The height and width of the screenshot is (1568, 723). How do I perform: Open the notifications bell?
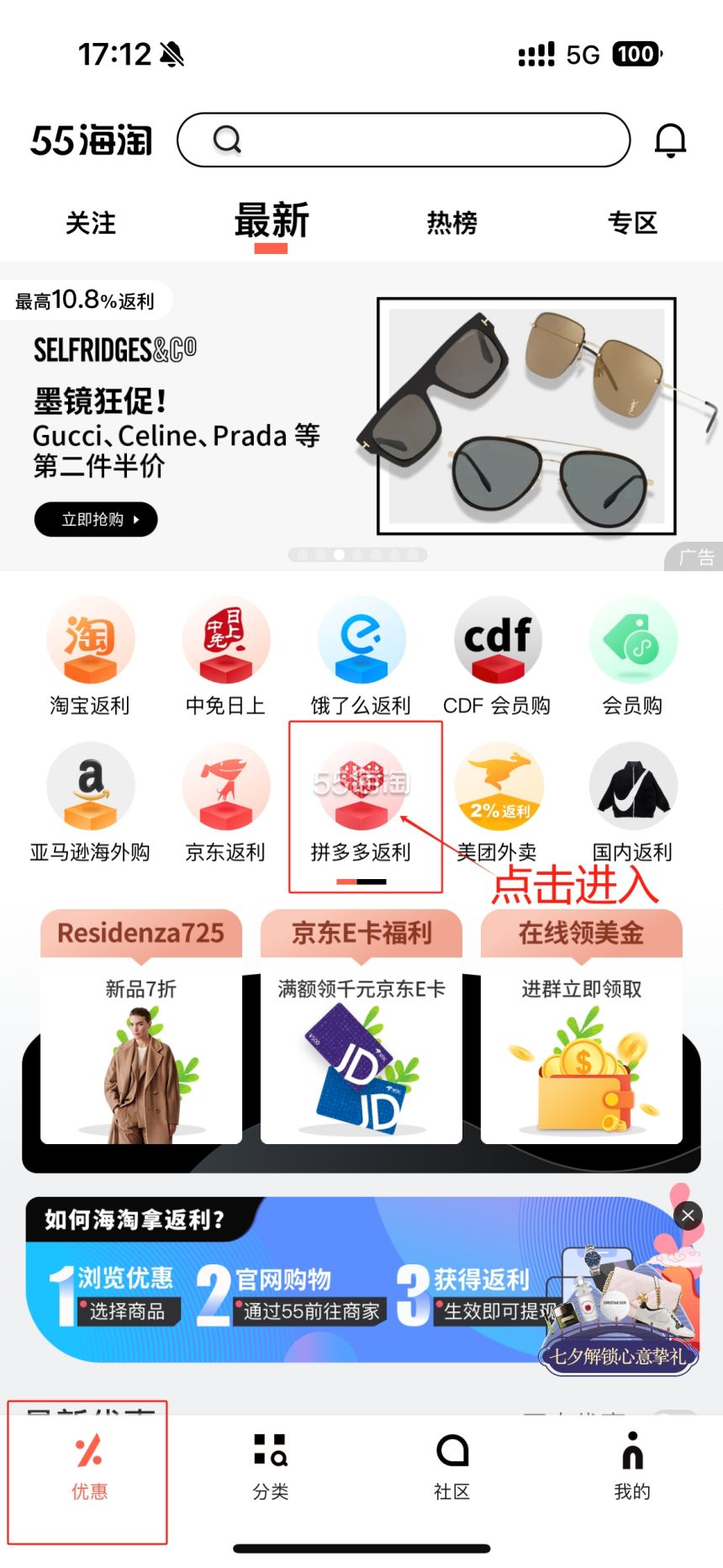670,140
